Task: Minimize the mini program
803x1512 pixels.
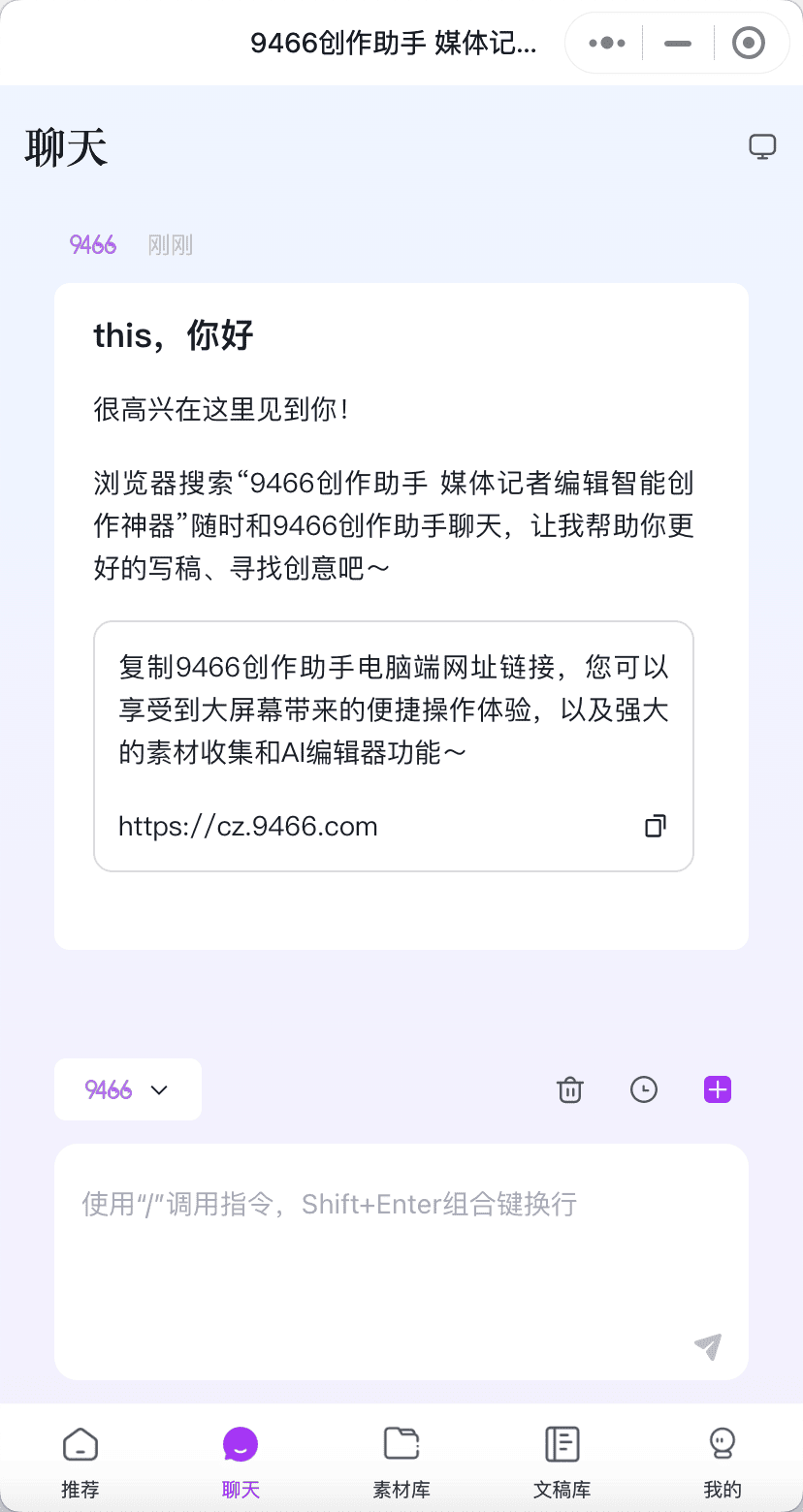Action: click(678, 44)
